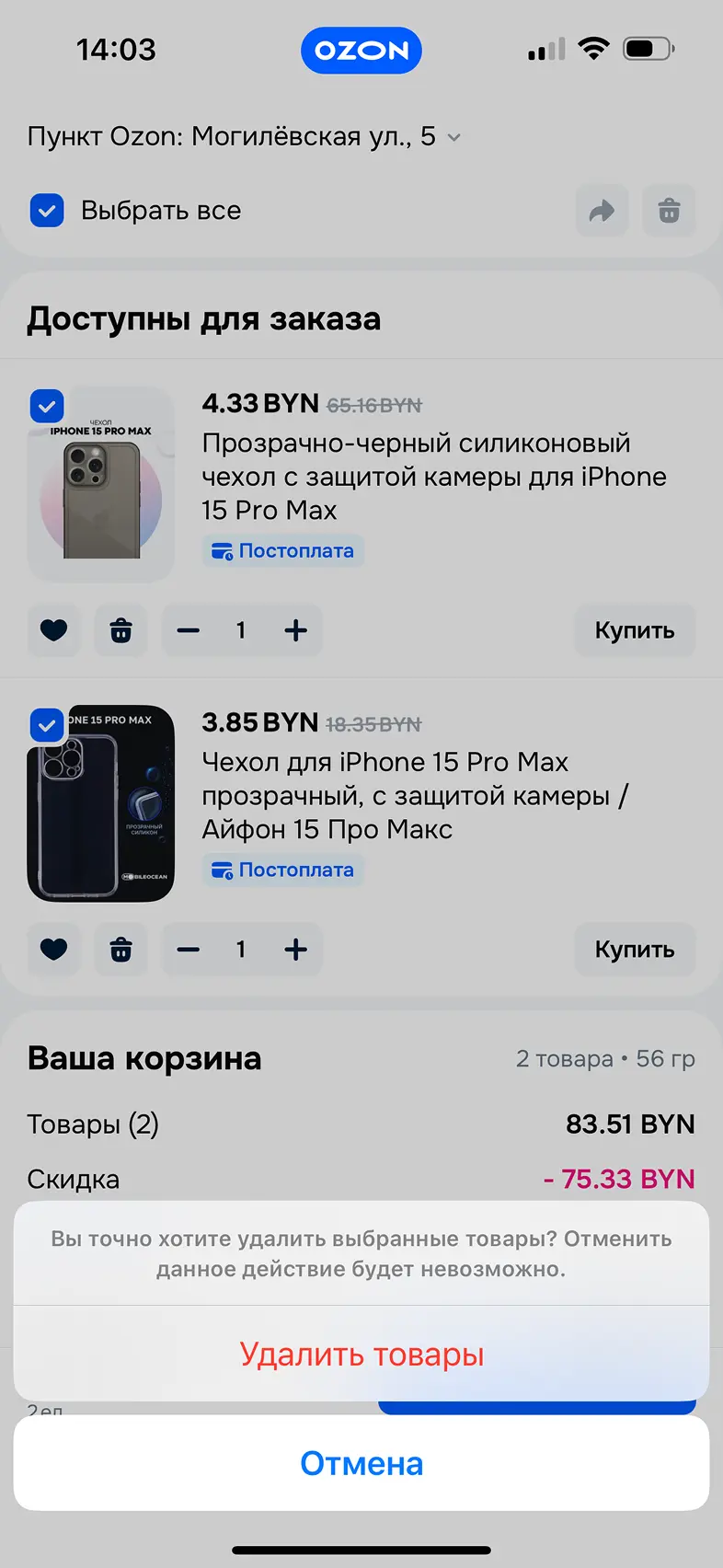Remove the 3.85 BYN case from cart
Viewport: 723px width, 1568px height.
[120, 950]
